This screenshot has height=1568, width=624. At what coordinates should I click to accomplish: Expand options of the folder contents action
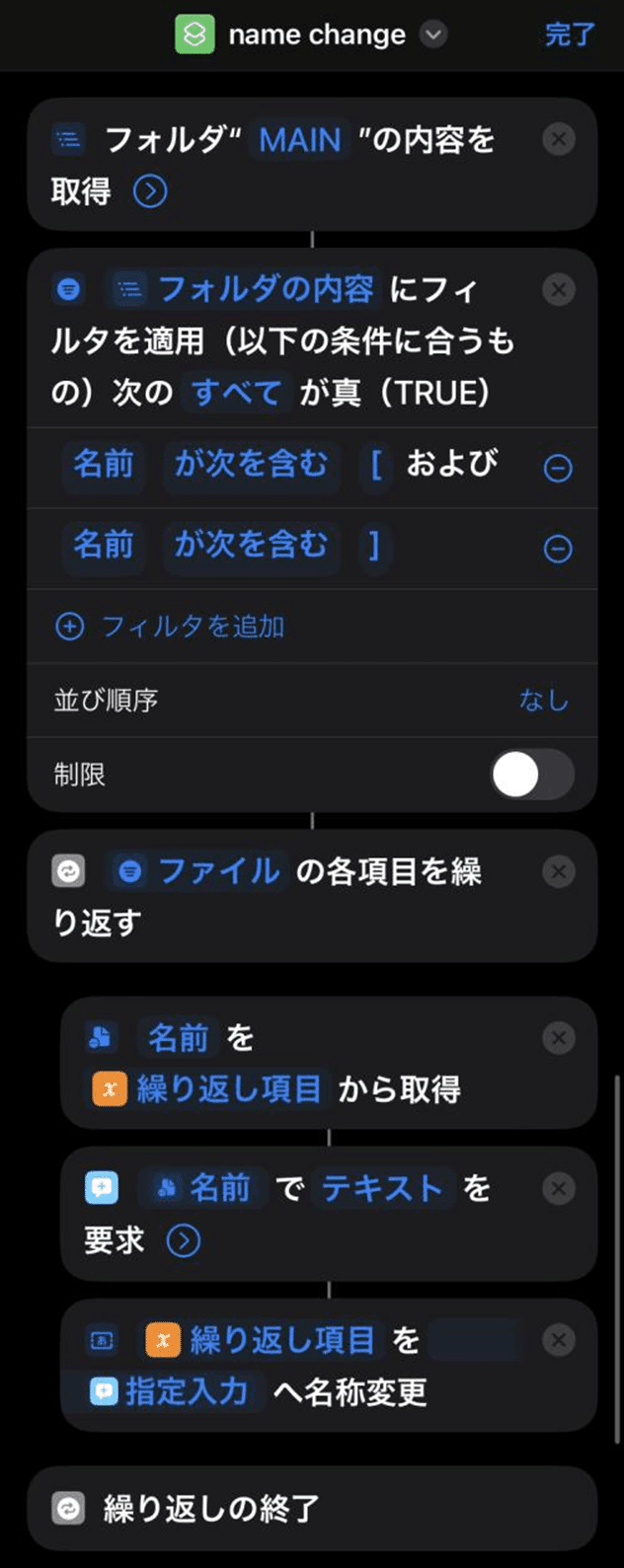pyautogui.click(x=150, y=191)
